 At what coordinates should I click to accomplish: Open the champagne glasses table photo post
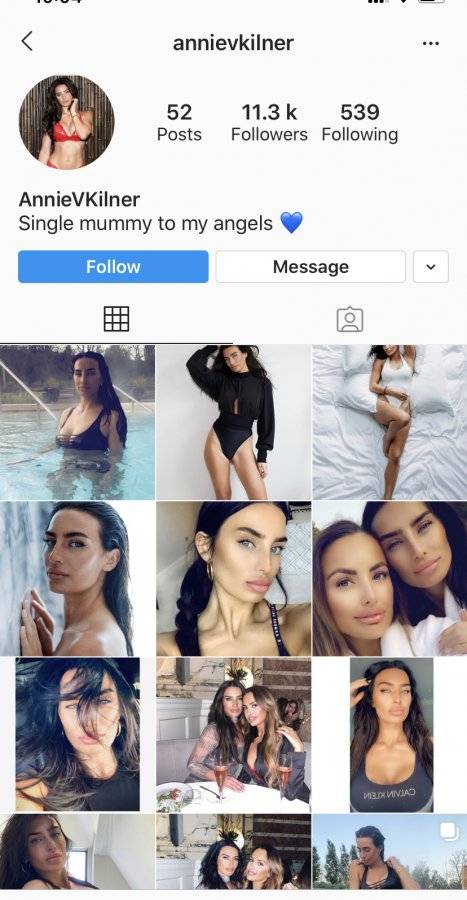[x=234, y=735]
